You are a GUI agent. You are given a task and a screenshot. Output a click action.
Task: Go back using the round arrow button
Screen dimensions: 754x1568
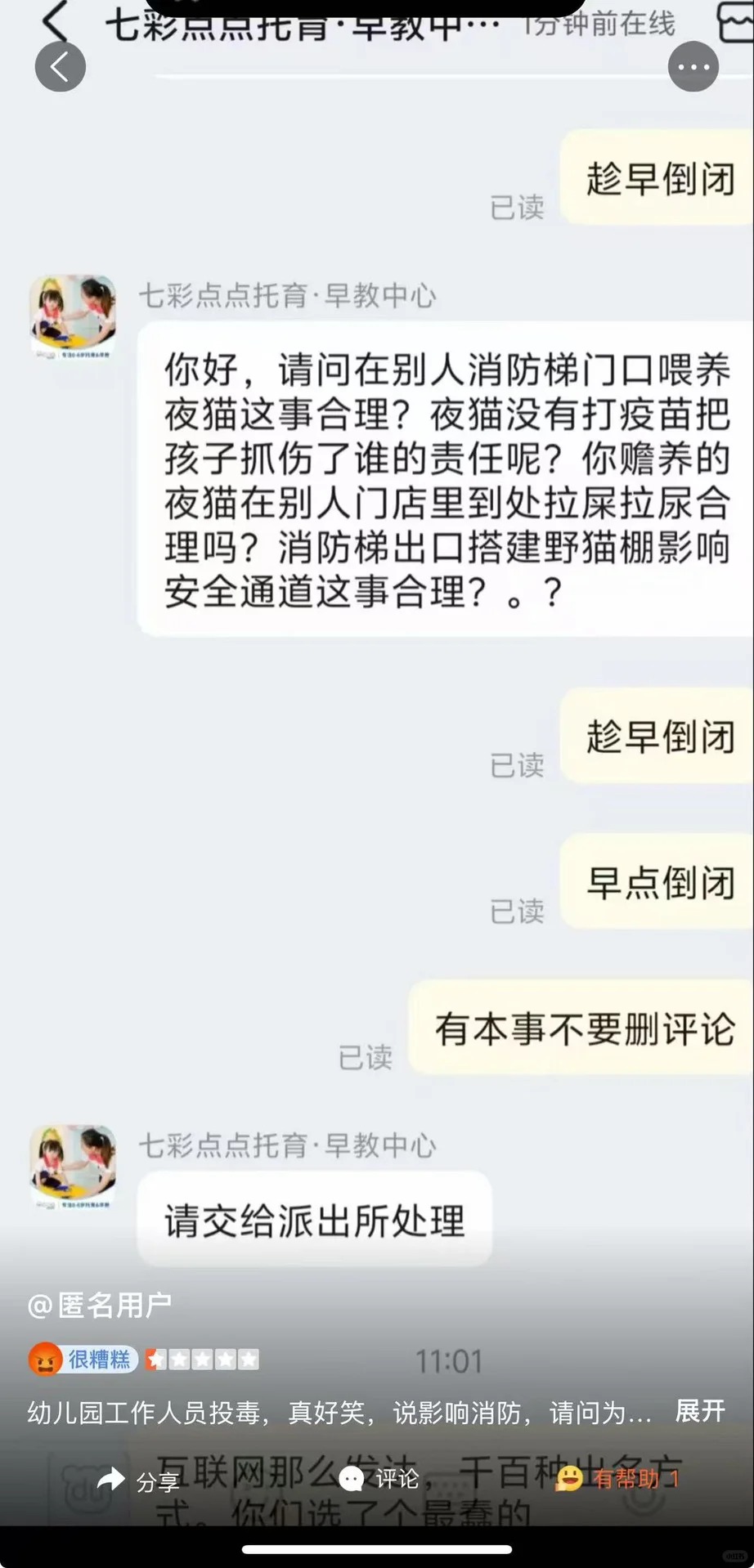(x=60, y=67)
